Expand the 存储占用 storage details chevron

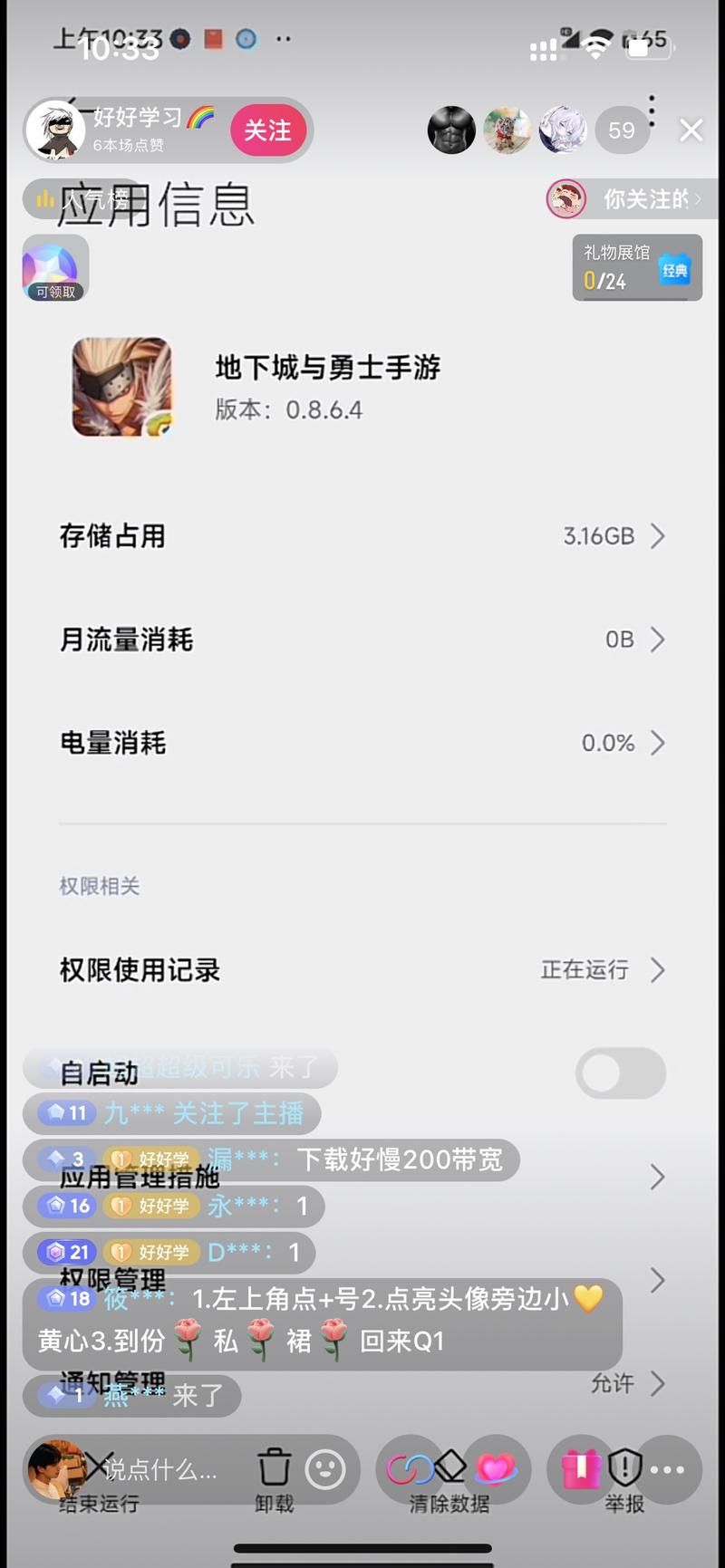658,535
